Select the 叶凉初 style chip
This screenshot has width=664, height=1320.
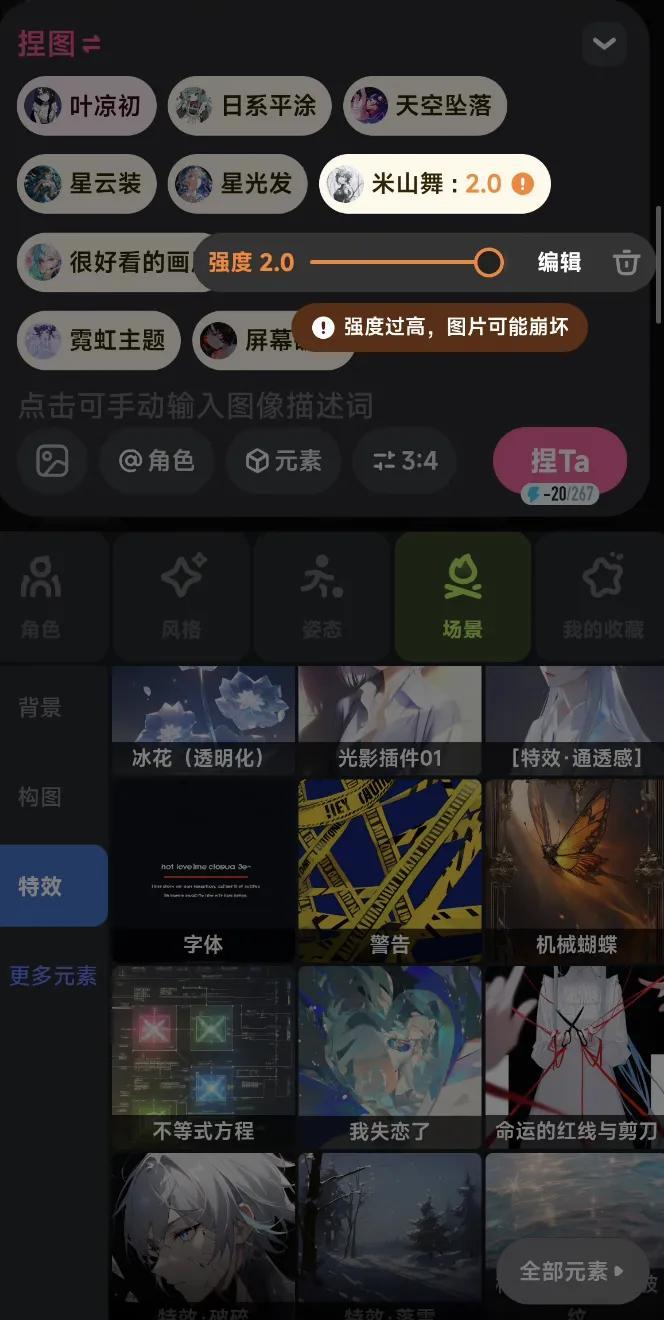coord(87,105)
